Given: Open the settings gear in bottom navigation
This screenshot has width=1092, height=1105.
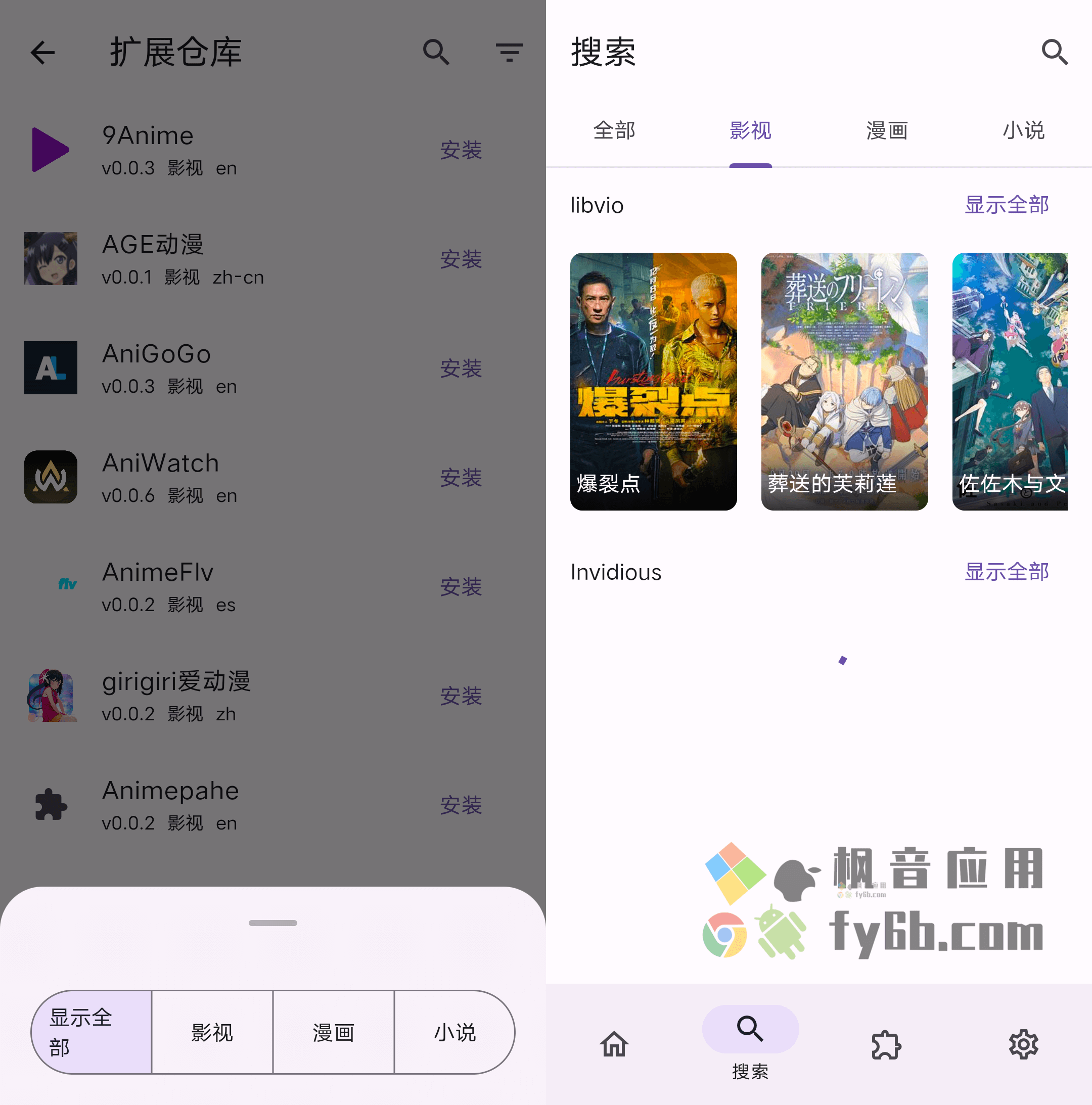Looking at the screenshot, I should coord(1023,1044).
